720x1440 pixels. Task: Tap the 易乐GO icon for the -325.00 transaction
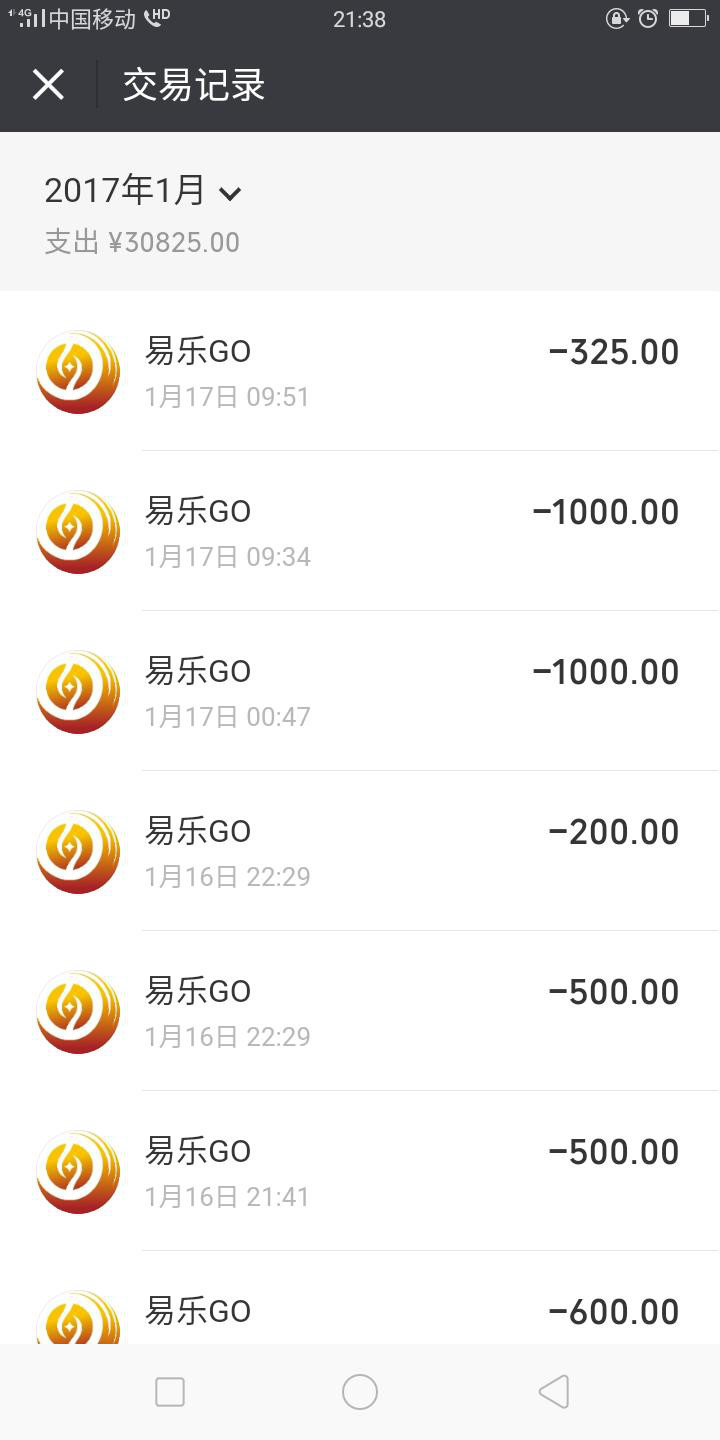(78, 371)
